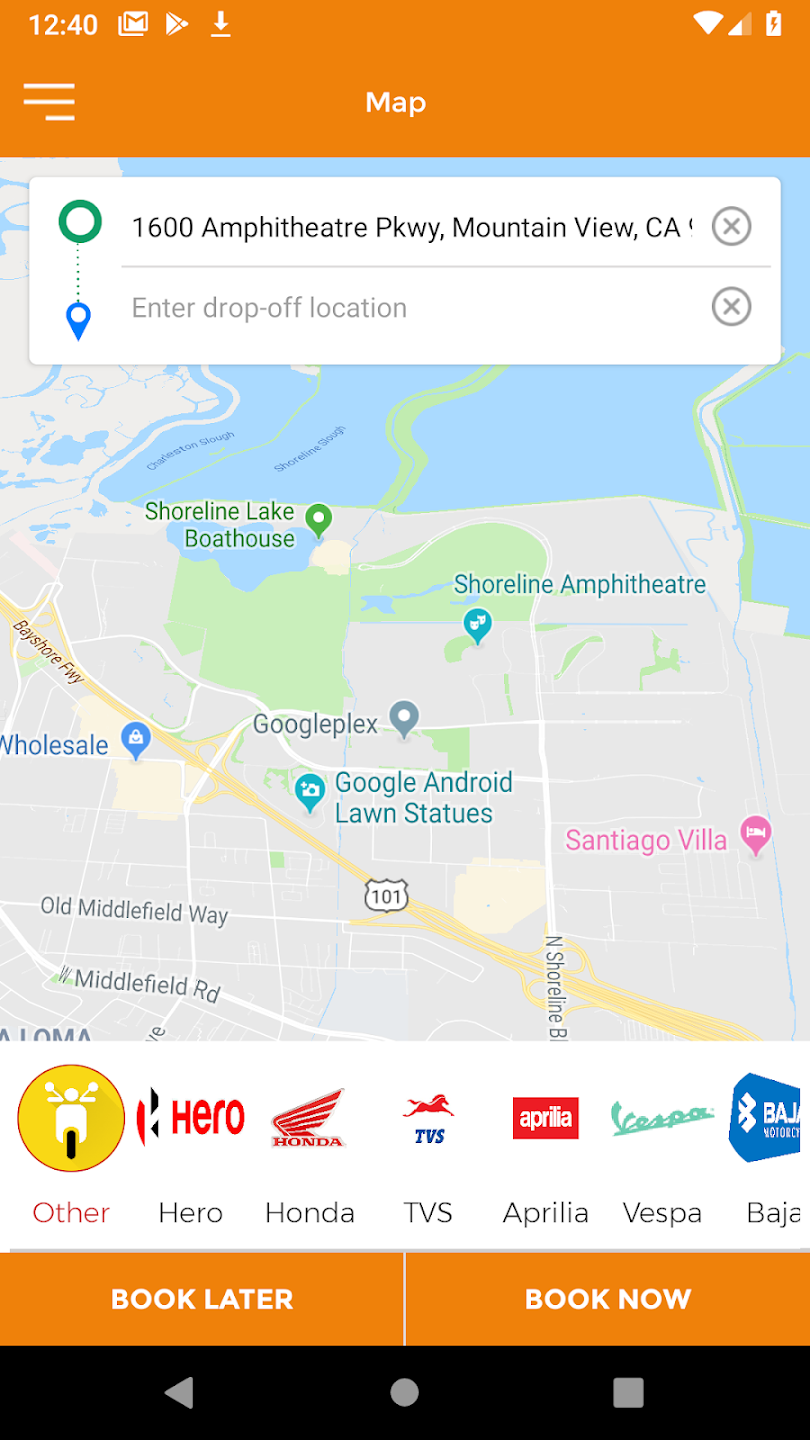Tap the BOOK LATER button

coord(202,1298)
